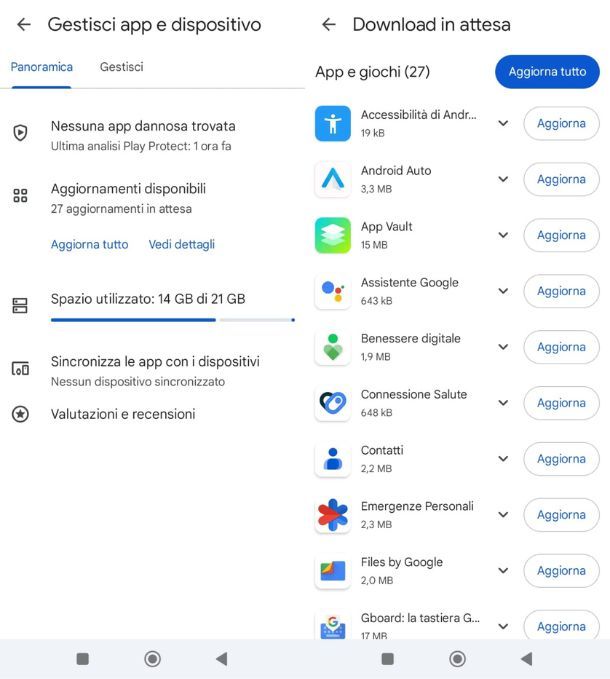The image size is (610, 679).
Task: Expand details for Connessione Salute
Action: click(x=503, y=404)
